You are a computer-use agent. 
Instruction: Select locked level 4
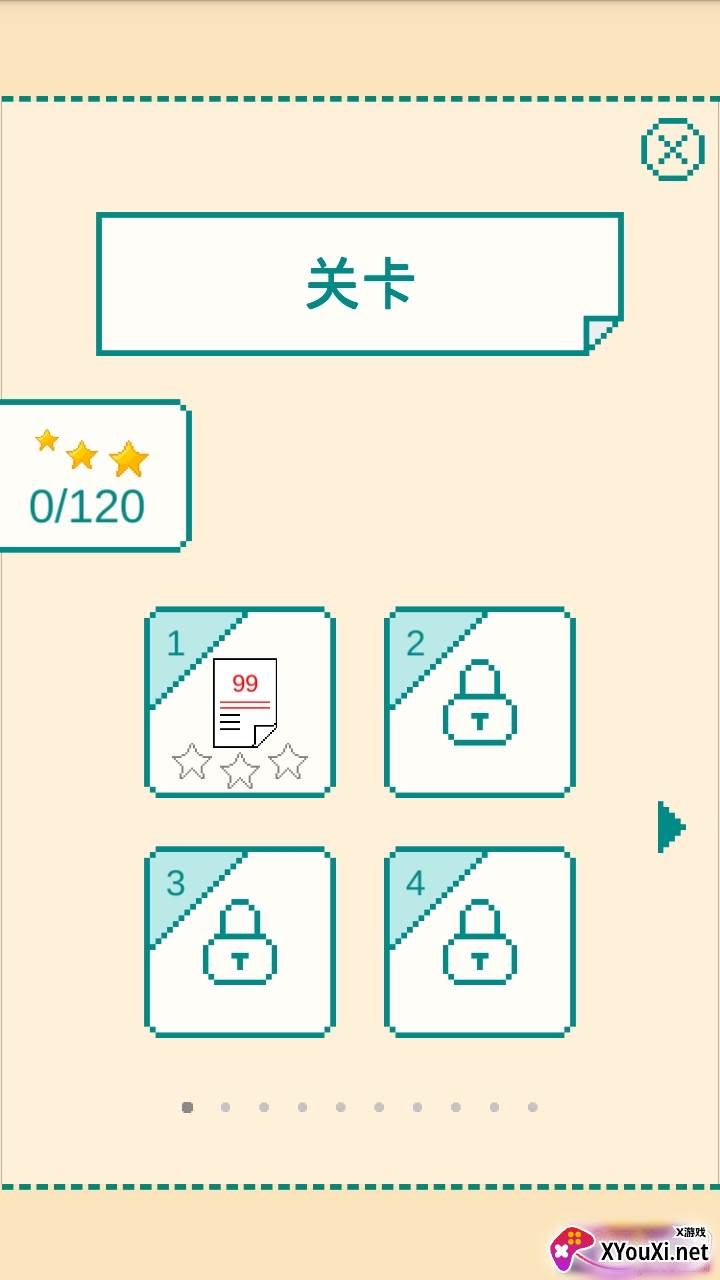480,942
